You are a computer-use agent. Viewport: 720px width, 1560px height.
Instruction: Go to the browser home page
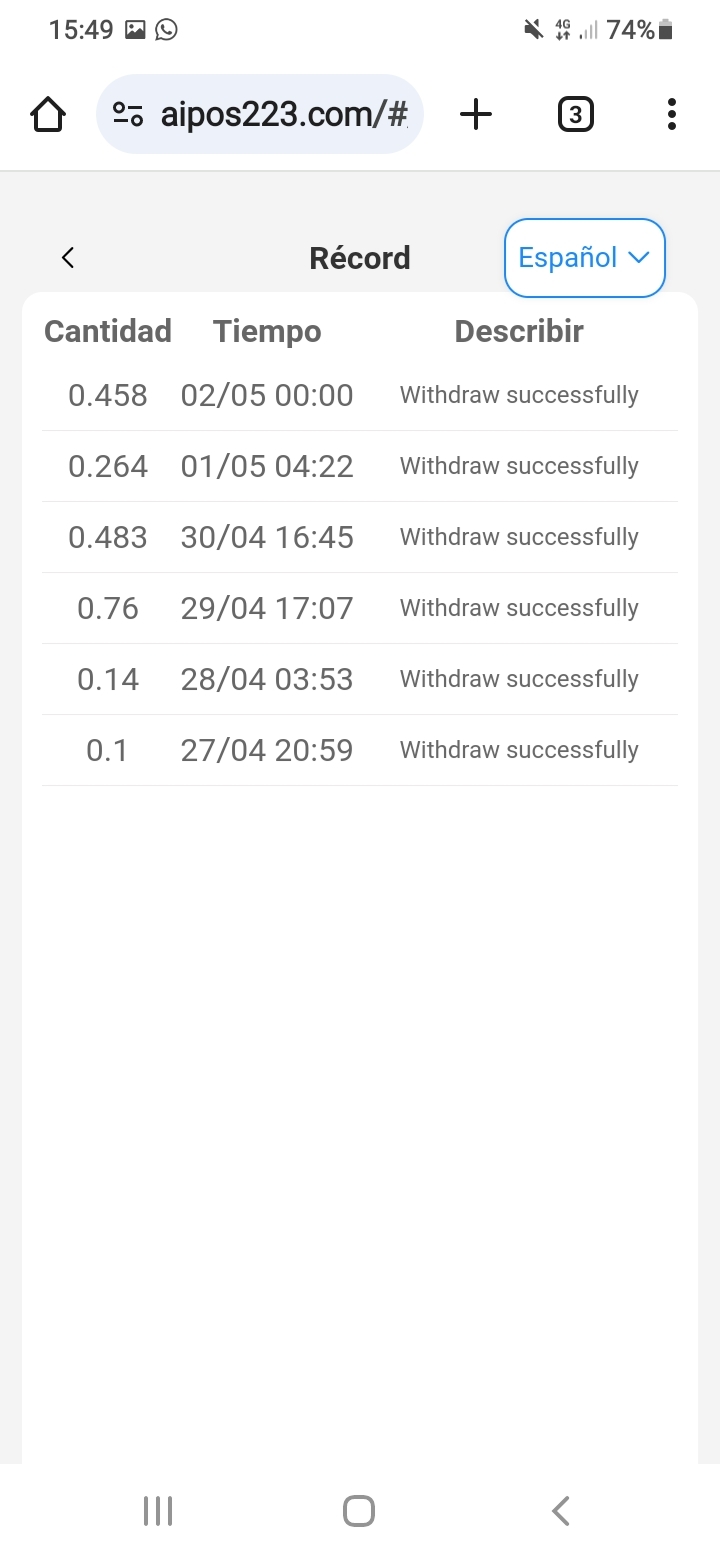(48, 115)
